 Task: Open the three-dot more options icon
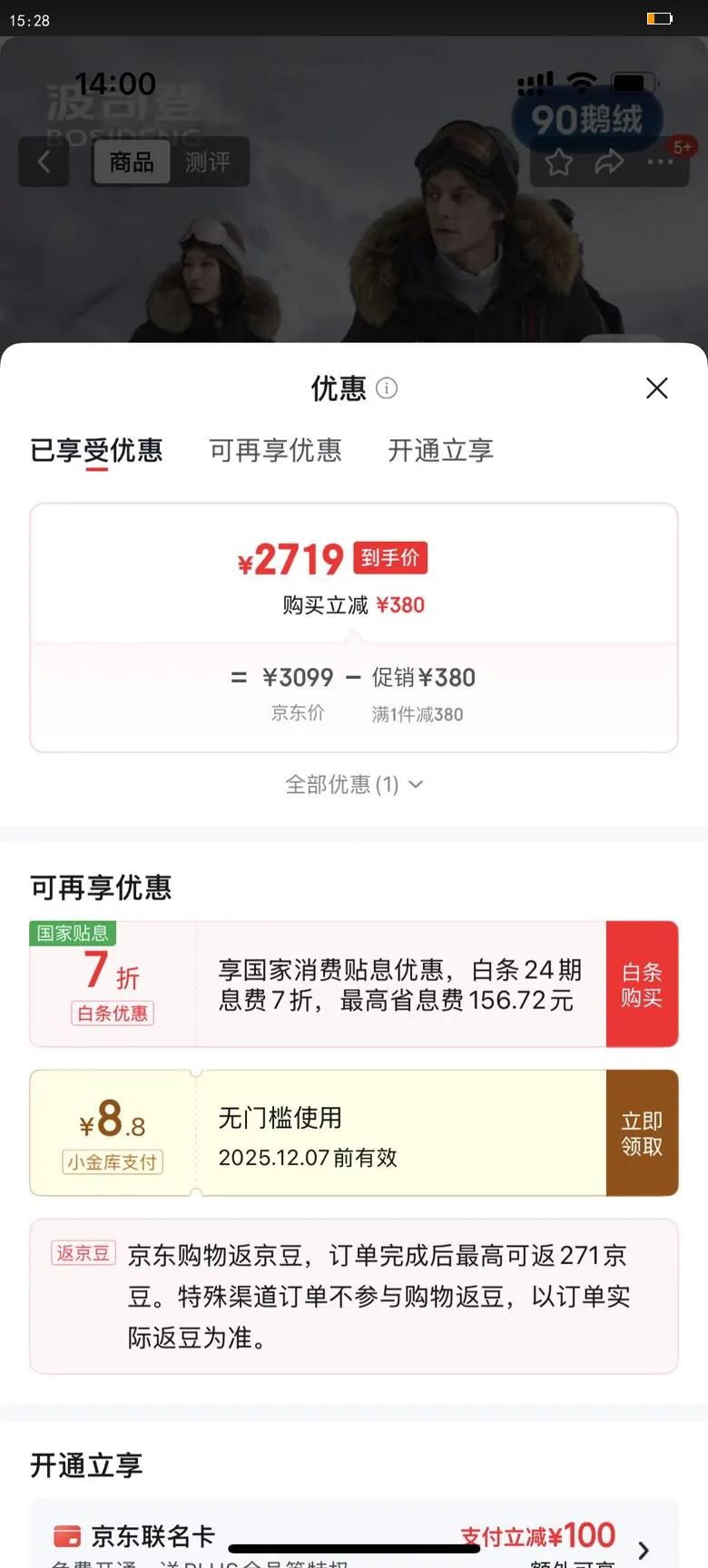point(660,163)
